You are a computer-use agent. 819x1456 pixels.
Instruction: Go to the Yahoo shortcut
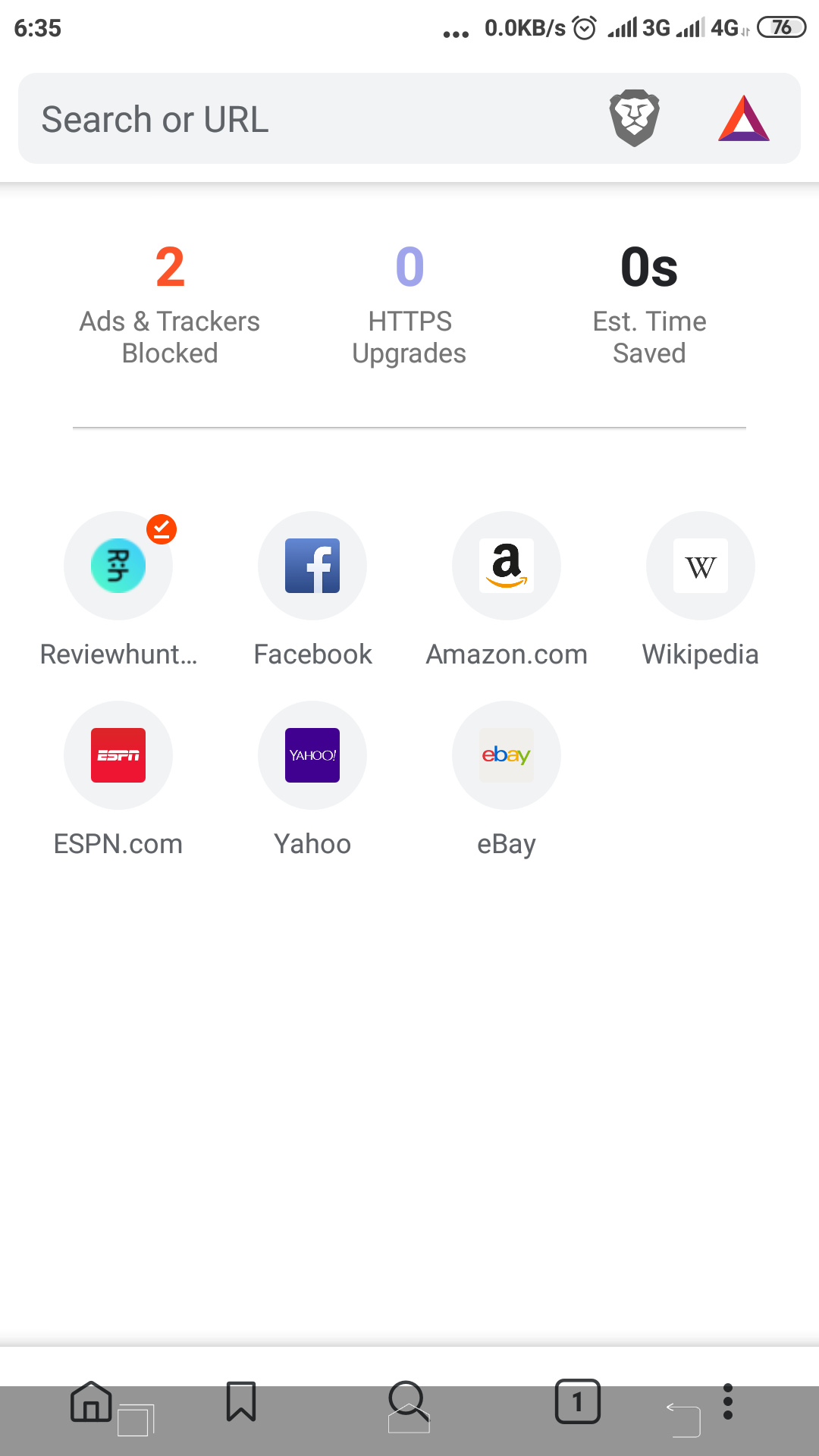(312, 756)
